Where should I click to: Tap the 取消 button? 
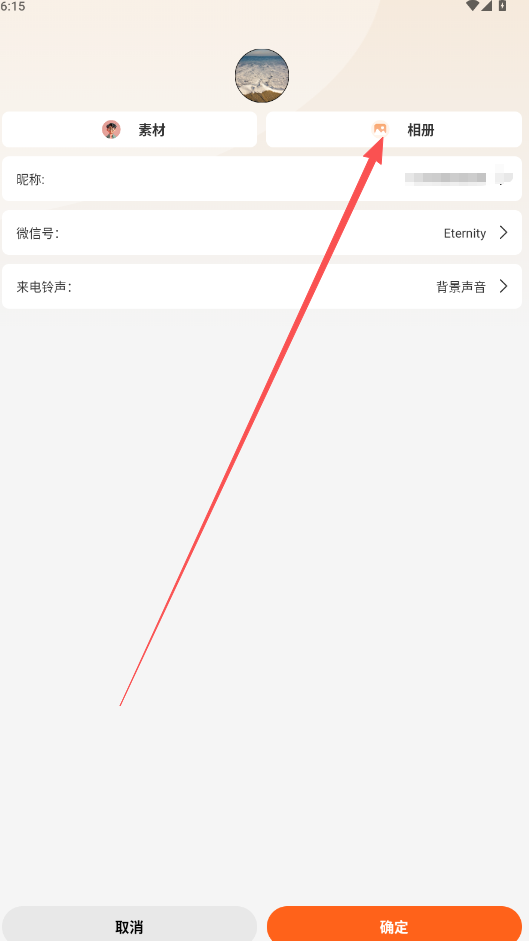130,924
